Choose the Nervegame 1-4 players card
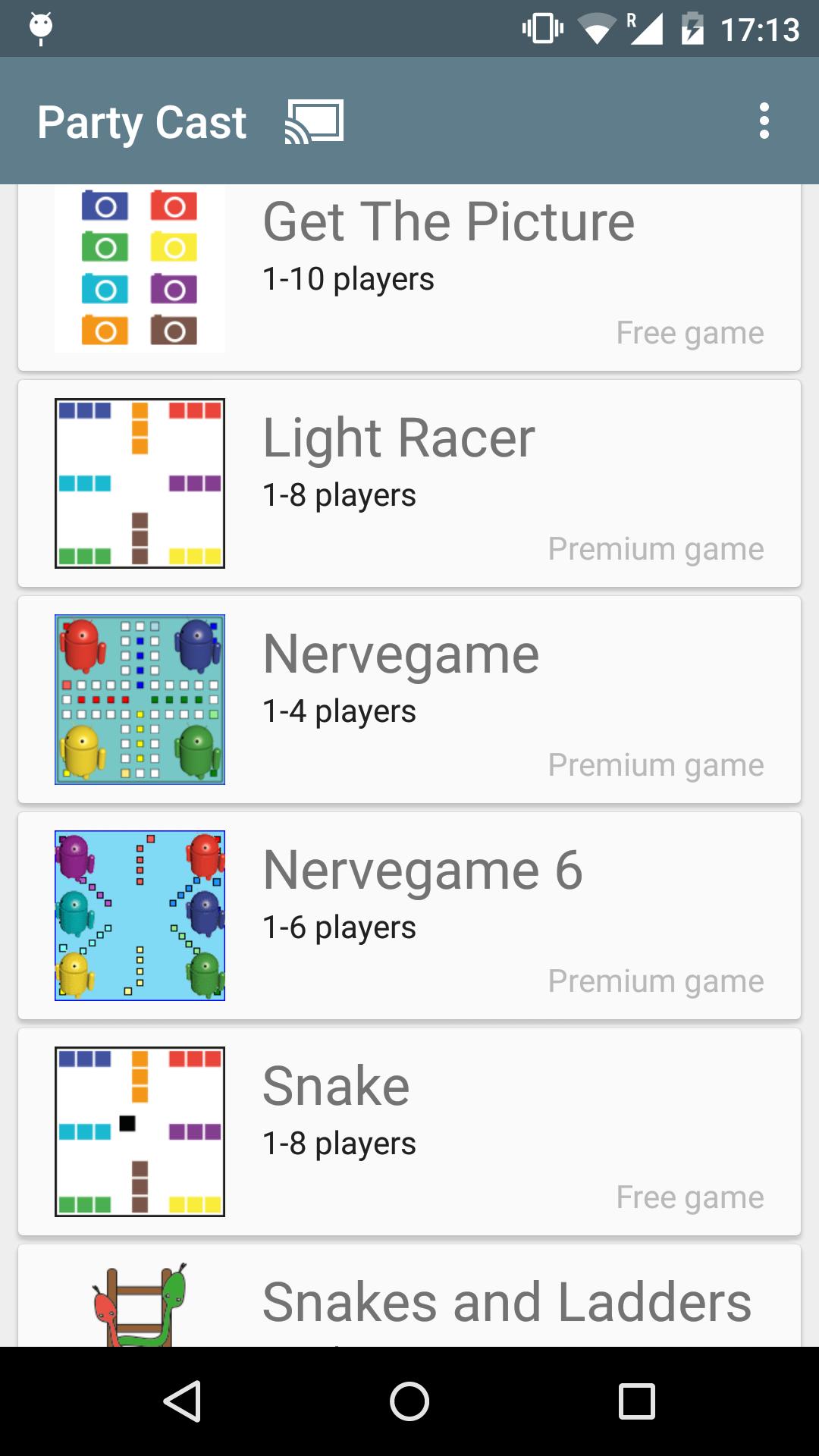This screenshot has height=1456, width=819. point(409,699)
